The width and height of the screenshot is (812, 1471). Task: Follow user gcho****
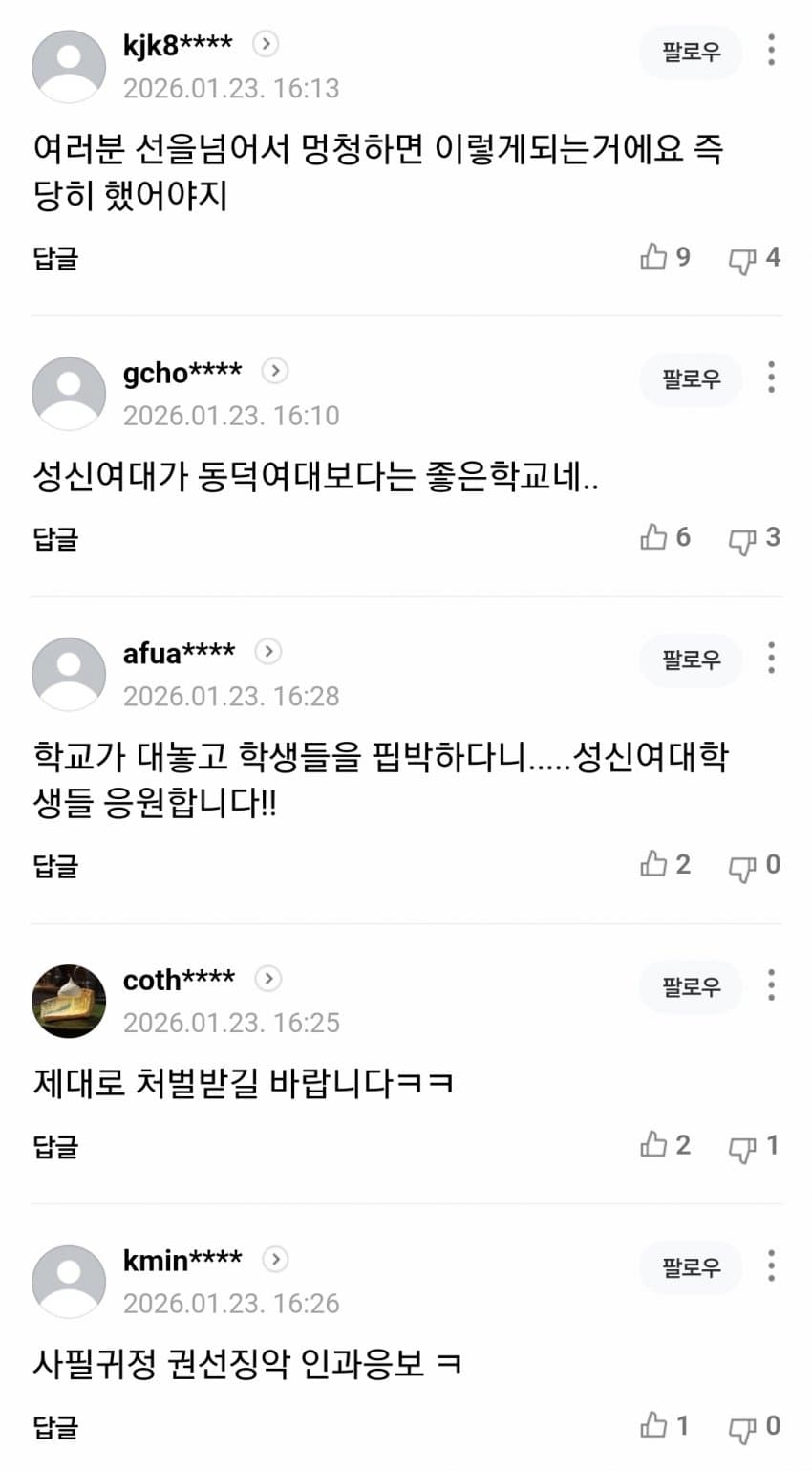691,379
